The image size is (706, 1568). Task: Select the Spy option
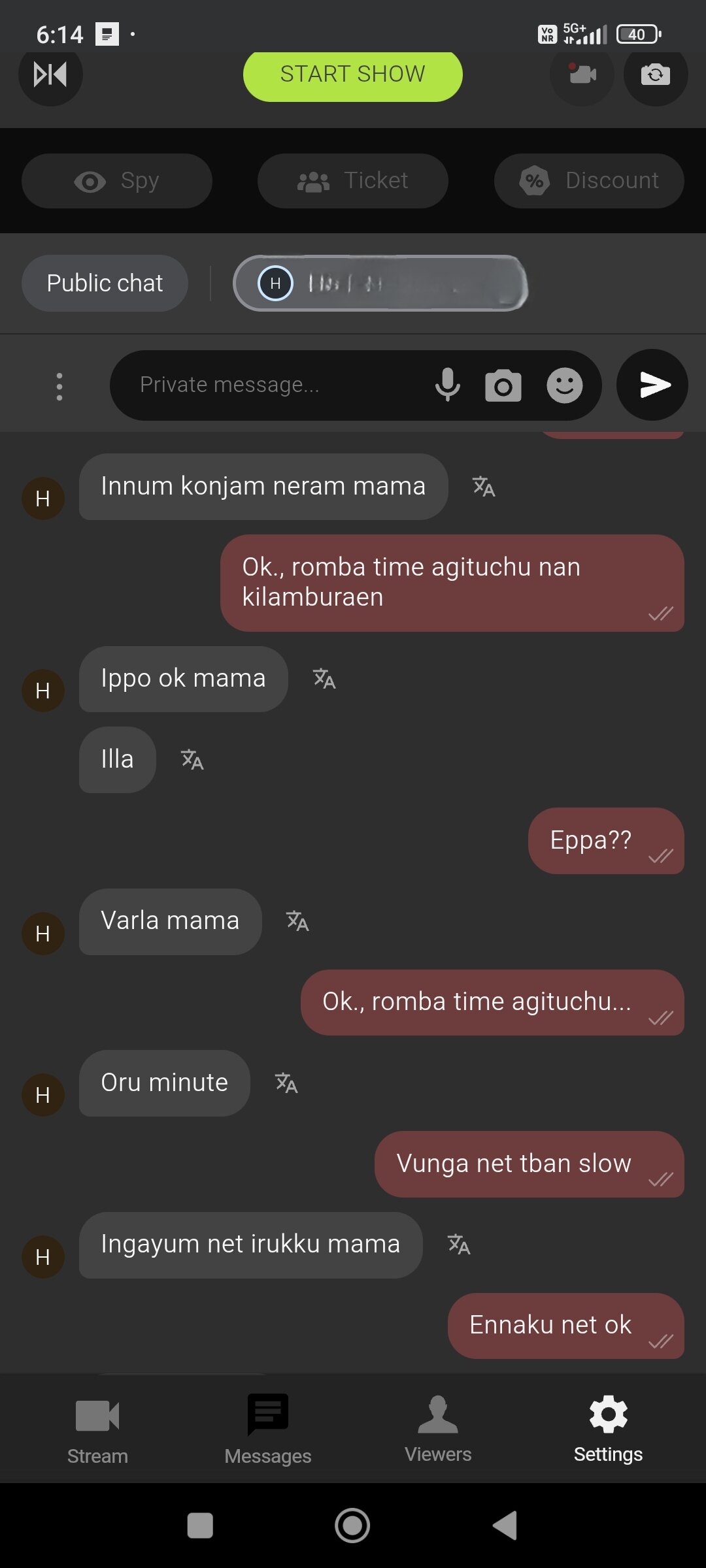[x=117, y=181]
